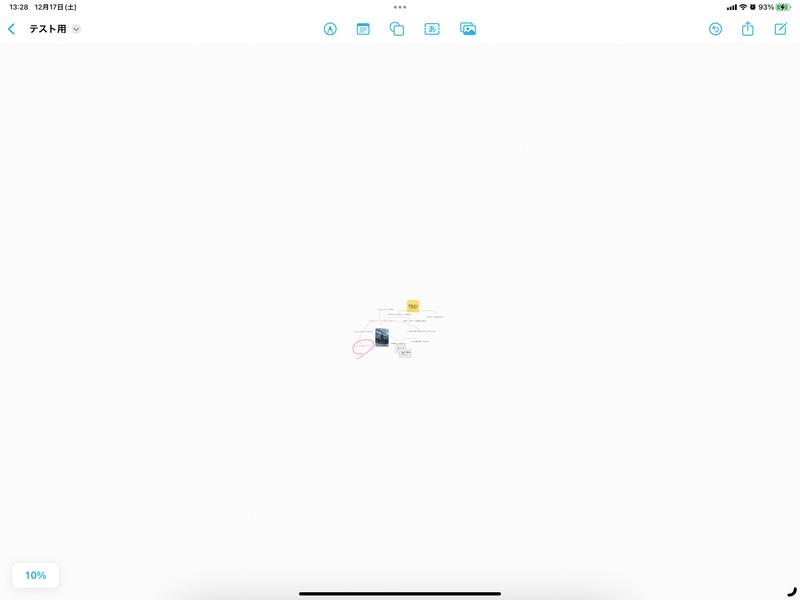Undo the last action

[715, 29]
